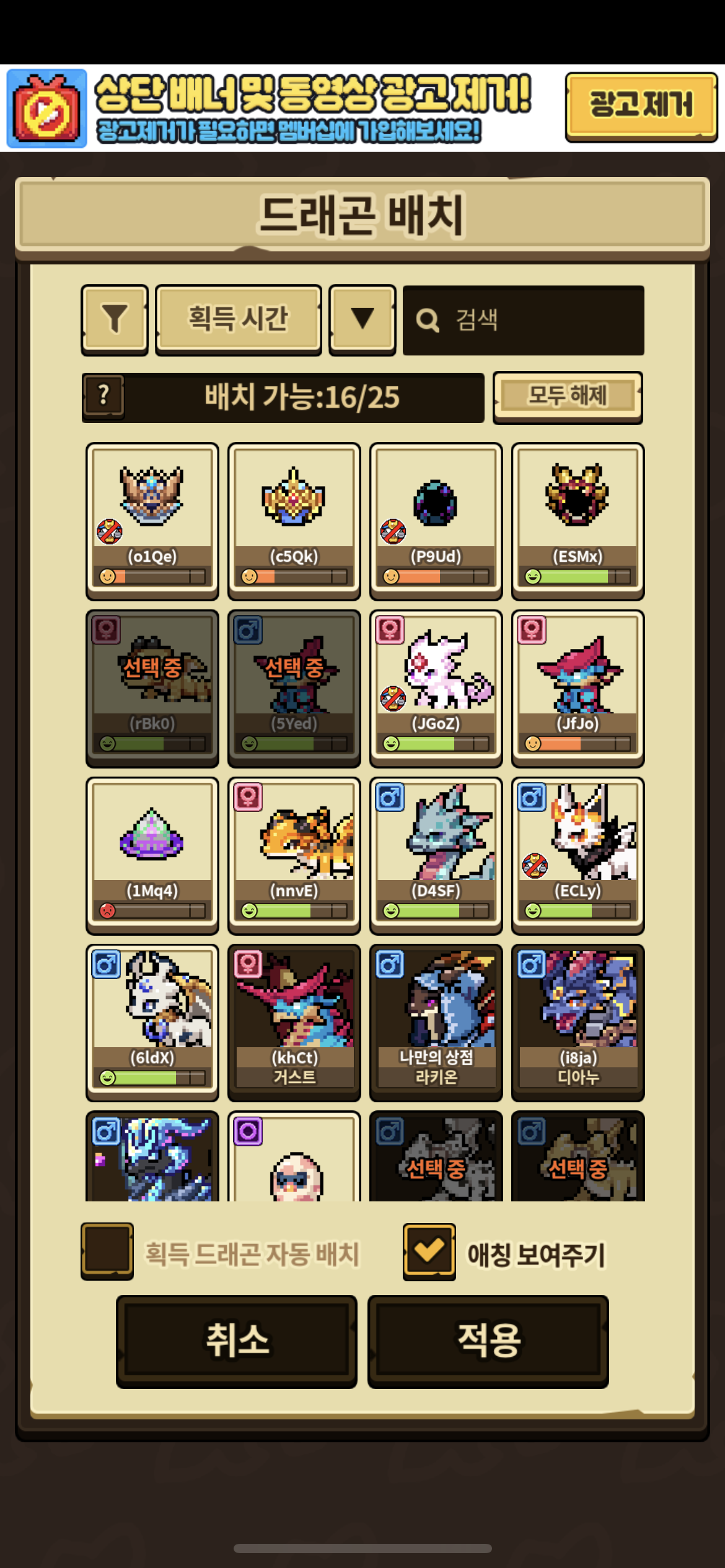
Task: Select the white dragon labeled JGoZ
Action: (x=436, y=687)
